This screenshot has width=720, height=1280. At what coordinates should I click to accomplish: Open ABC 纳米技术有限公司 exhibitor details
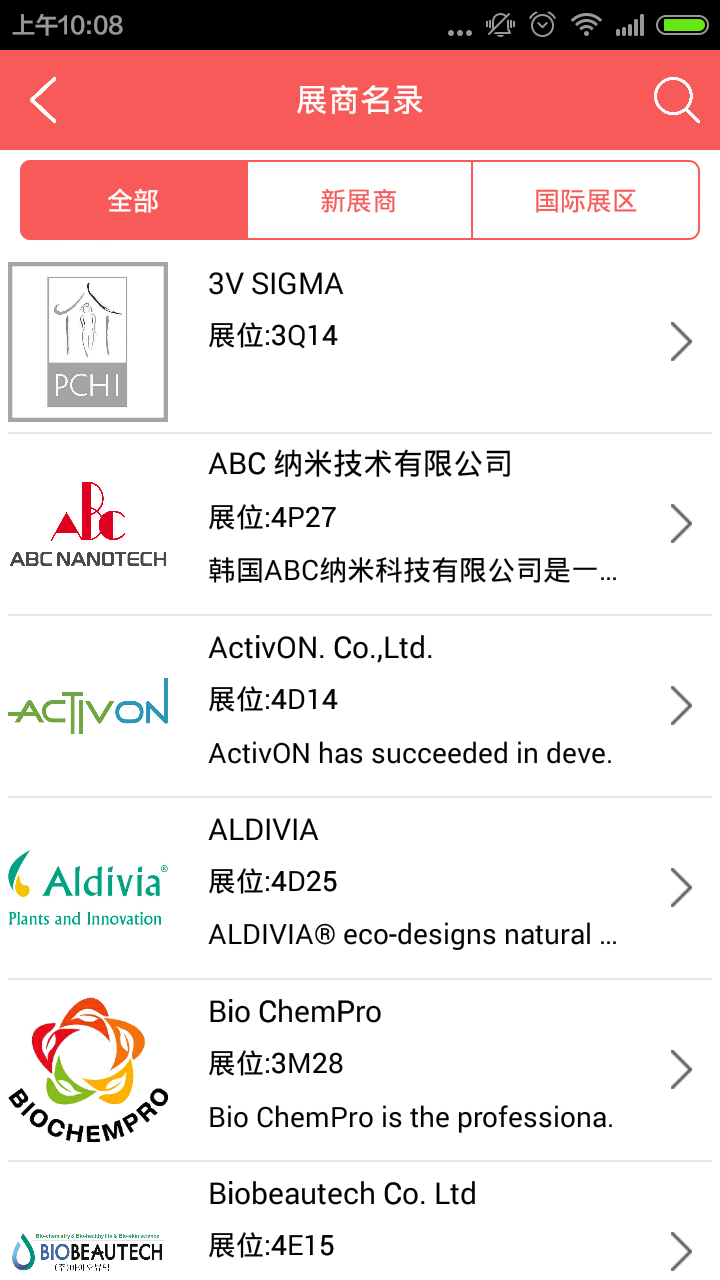pos(360,524)
